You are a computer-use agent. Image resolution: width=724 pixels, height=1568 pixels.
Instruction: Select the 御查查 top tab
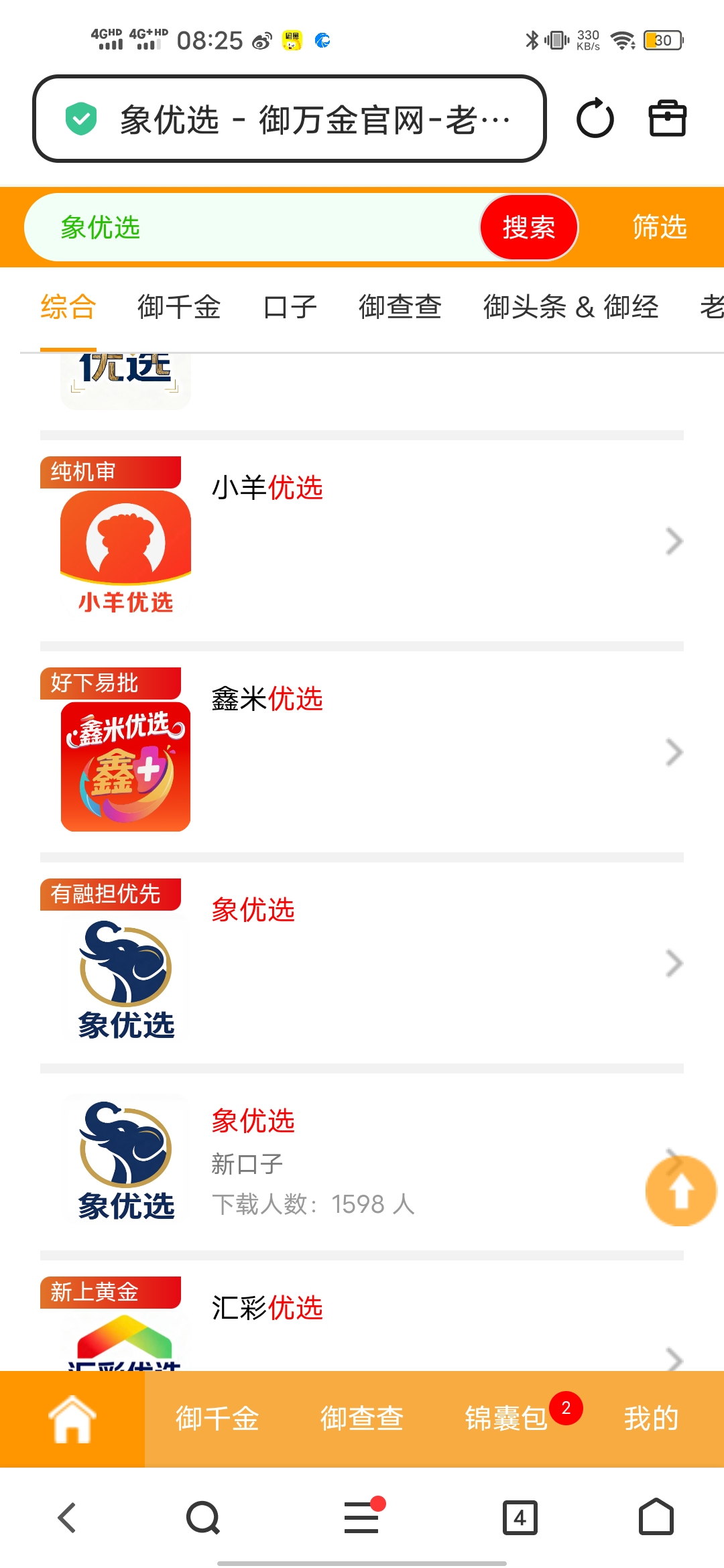tap(400, 307)
